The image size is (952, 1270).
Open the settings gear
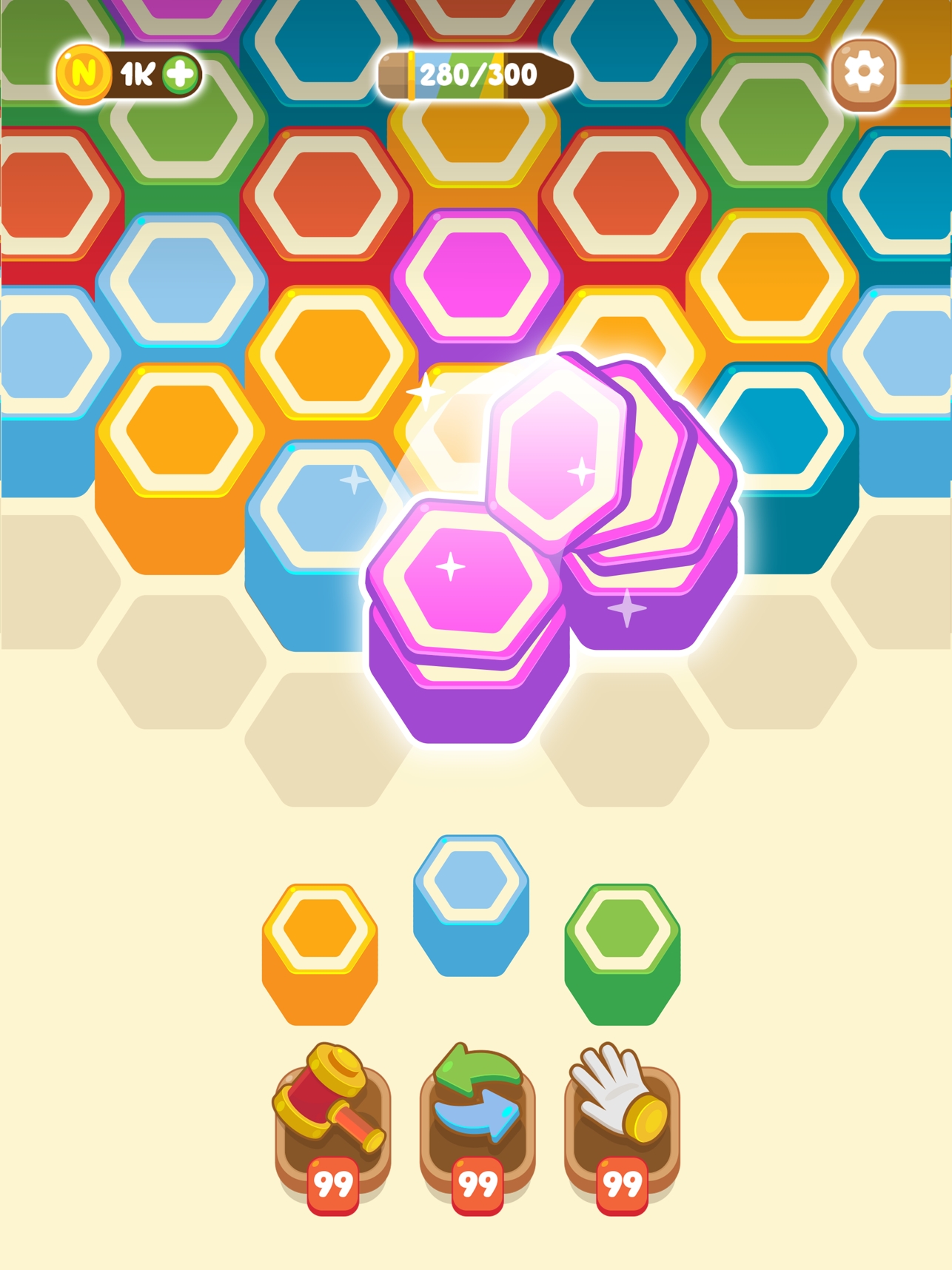click(x=863, y=74)
